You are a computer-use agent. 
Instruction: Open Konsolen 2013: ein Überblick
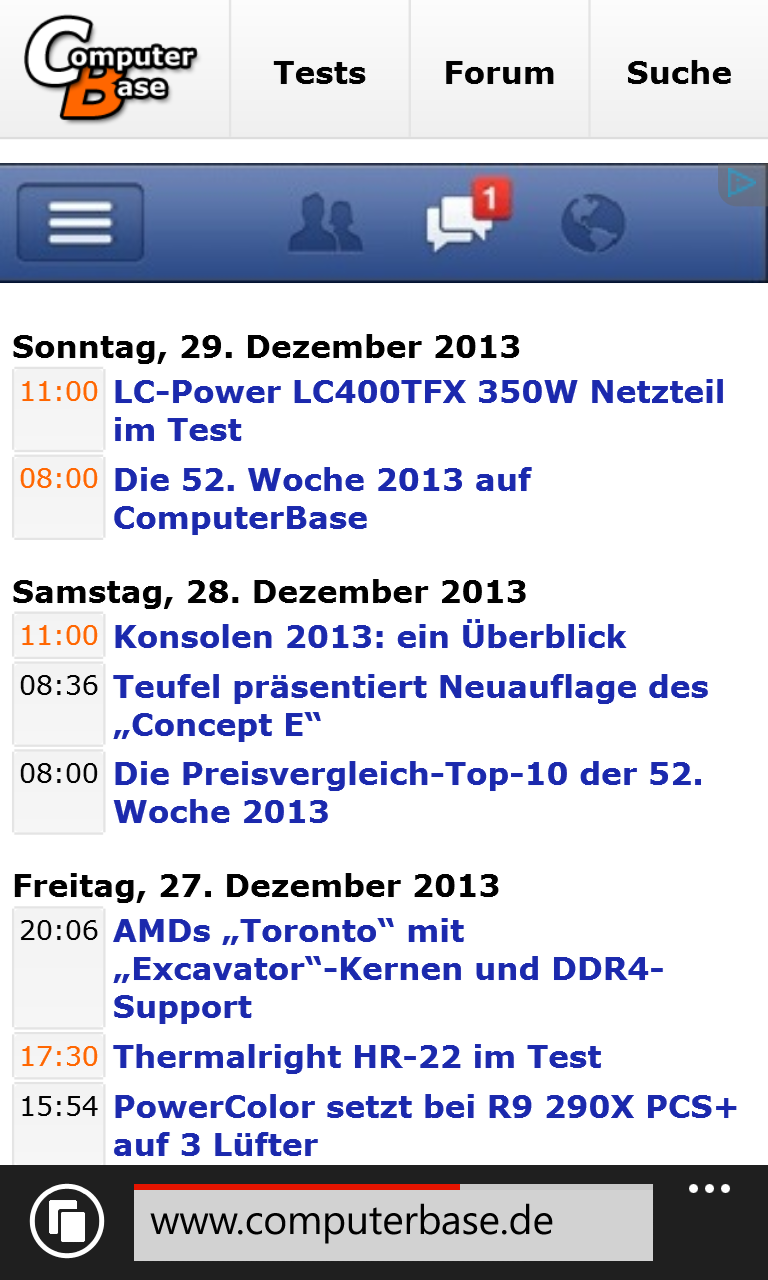369,637
